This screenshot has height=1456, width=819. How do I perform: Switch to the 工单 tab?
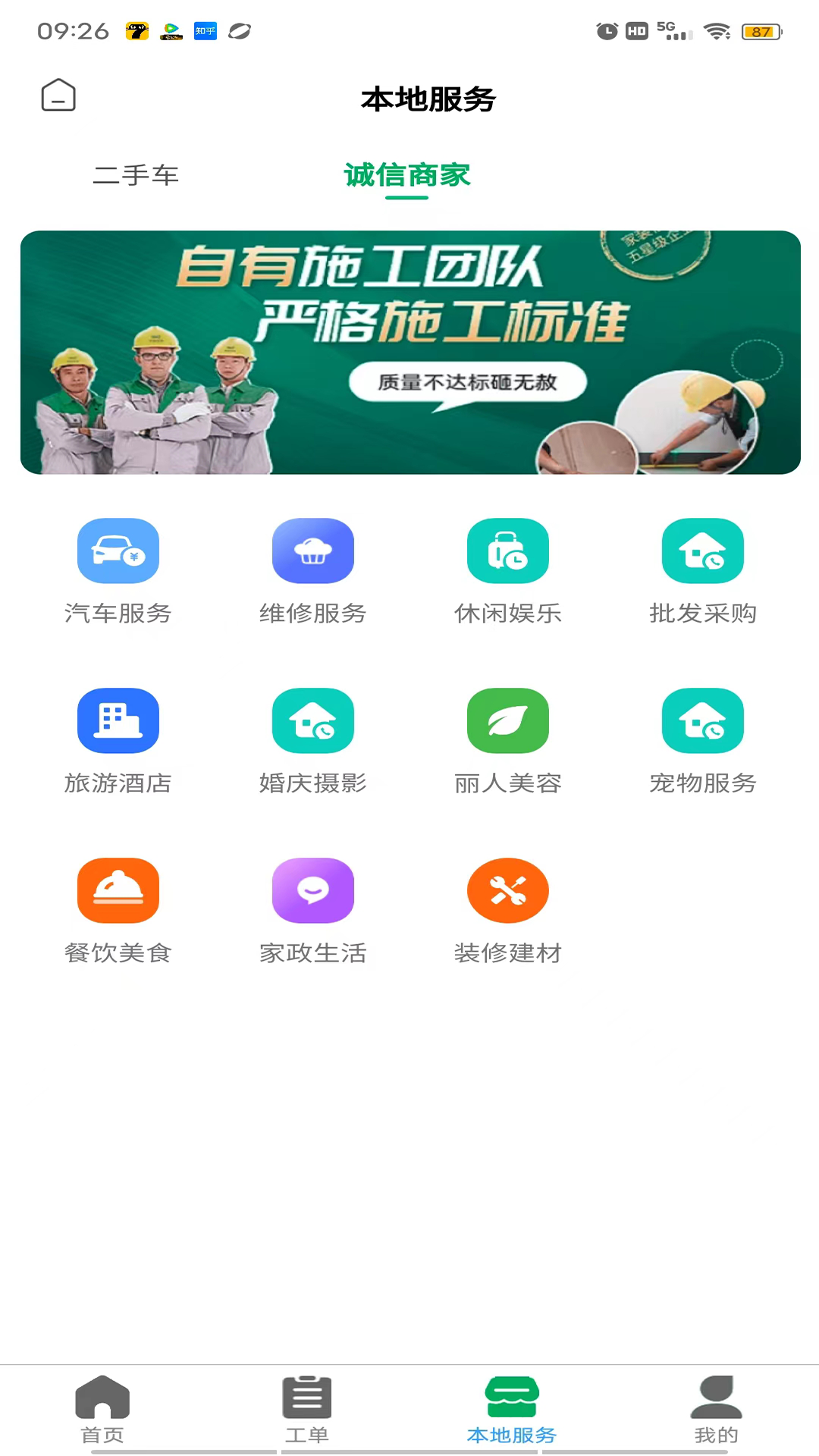pos(307,1409)
